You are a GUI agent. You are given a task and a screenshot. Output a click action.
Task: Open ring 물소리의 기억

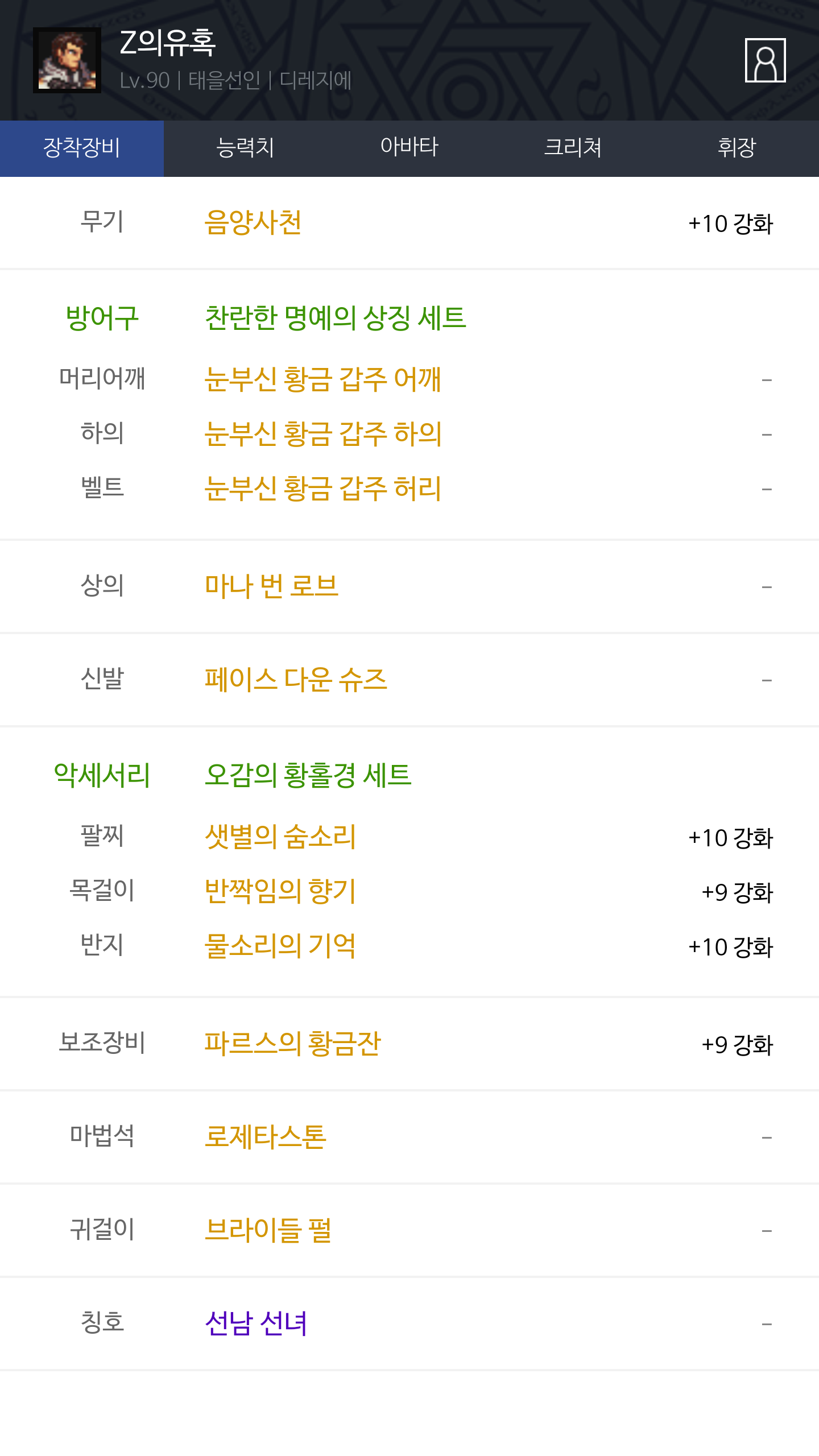click(280, 945)
